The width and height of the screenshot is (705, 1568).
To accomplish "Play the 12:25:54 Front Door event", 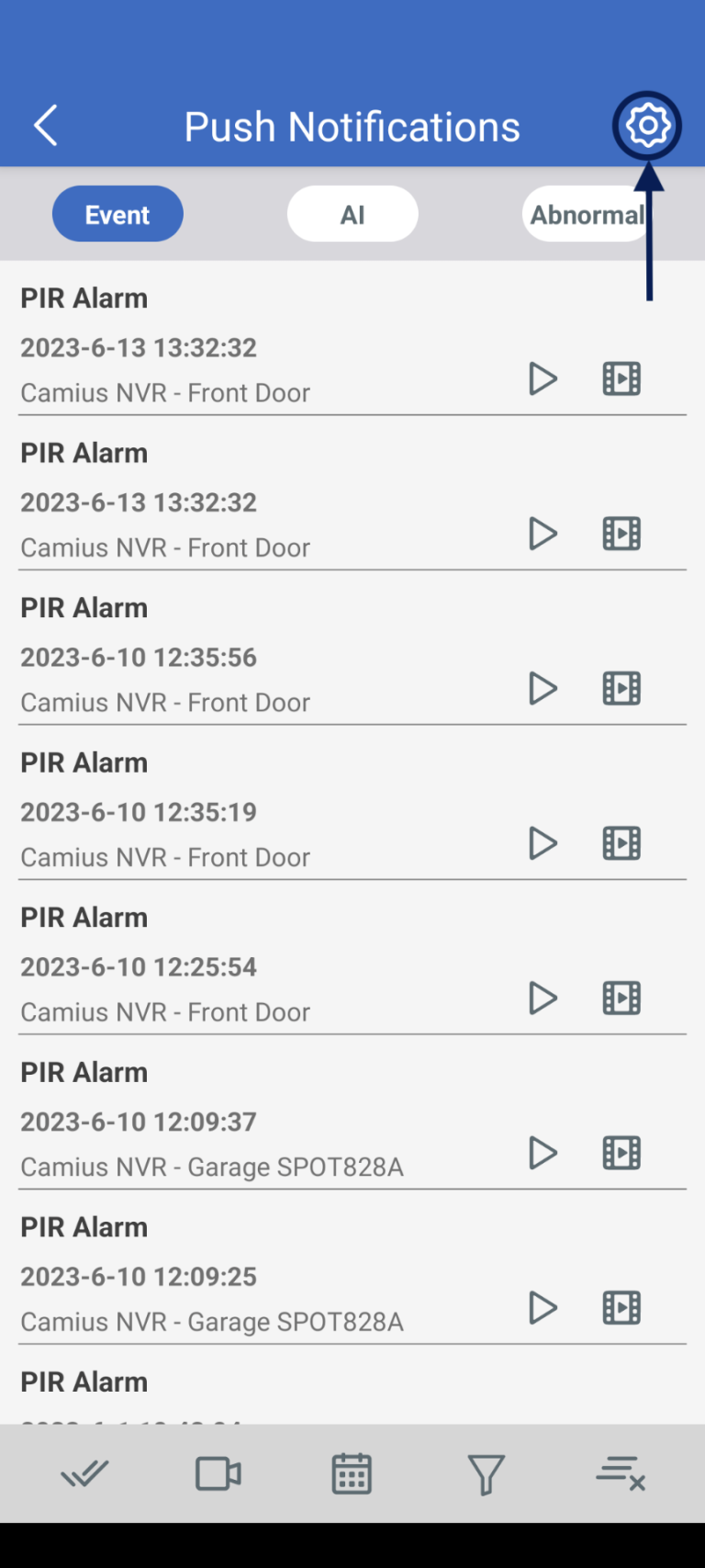I will pyautogui.click(x=543, y=998).
